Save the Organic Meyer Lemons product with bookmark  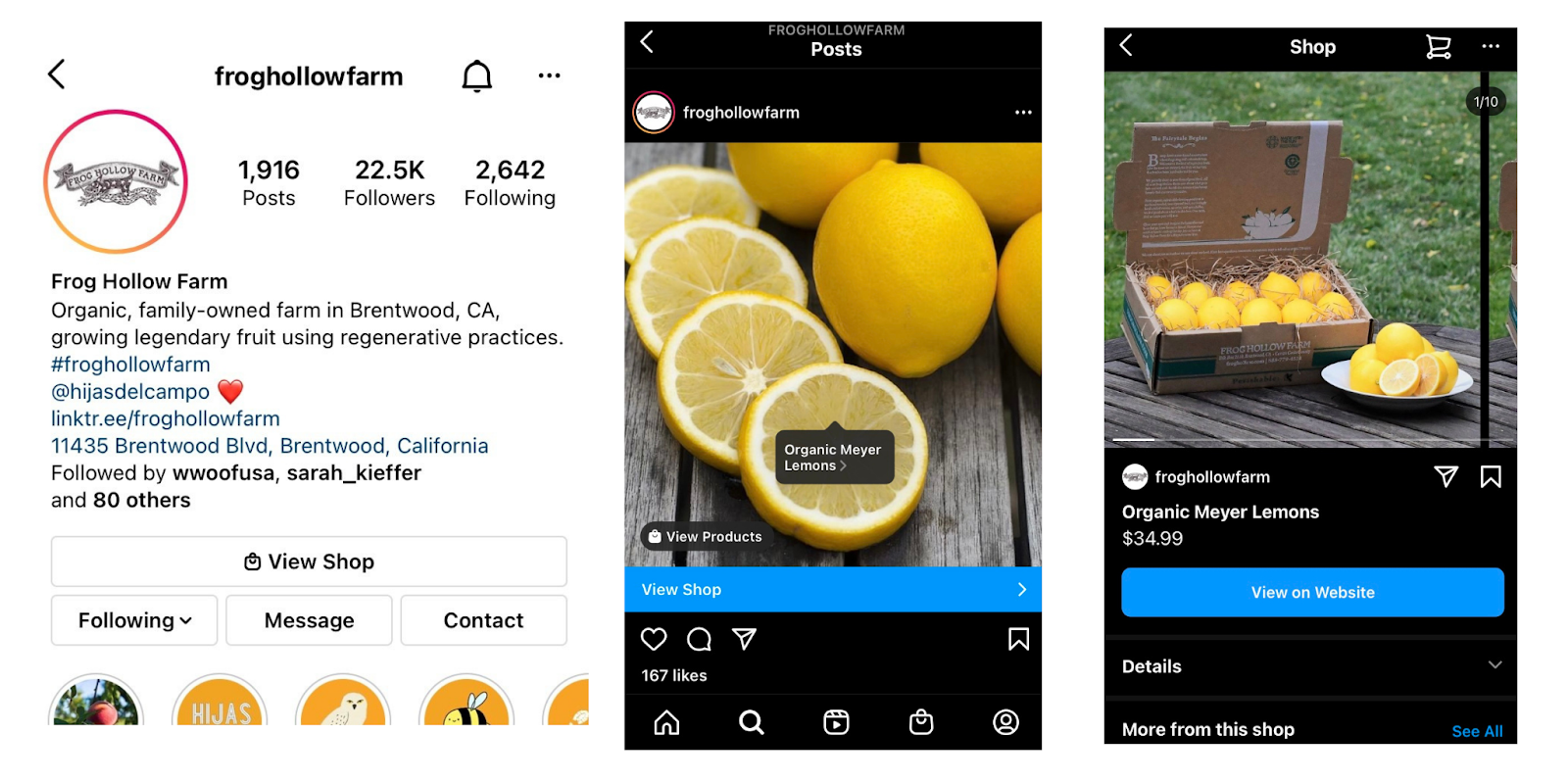1491,477
